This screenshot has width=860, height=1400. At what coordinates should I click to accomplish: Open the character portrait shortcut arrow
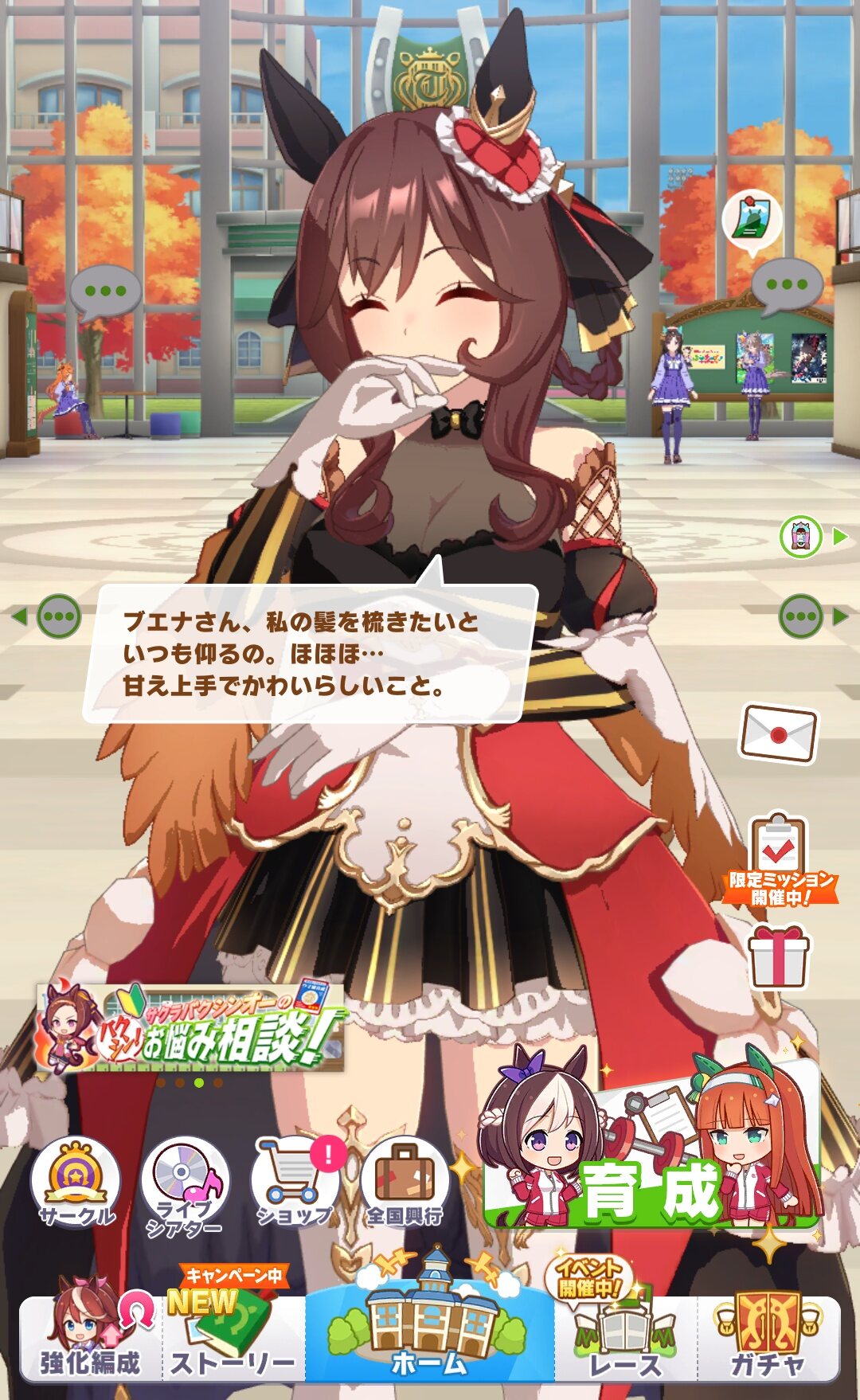point(814,537)
